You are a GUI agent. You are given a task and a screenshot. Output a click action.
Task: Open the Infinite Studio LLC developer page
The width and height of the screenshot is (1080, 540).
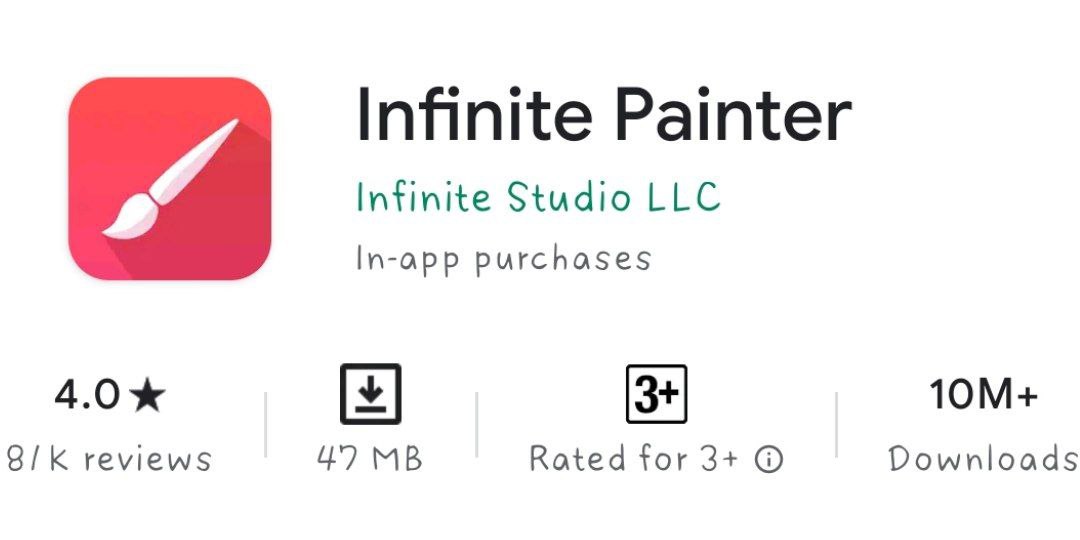538,197
